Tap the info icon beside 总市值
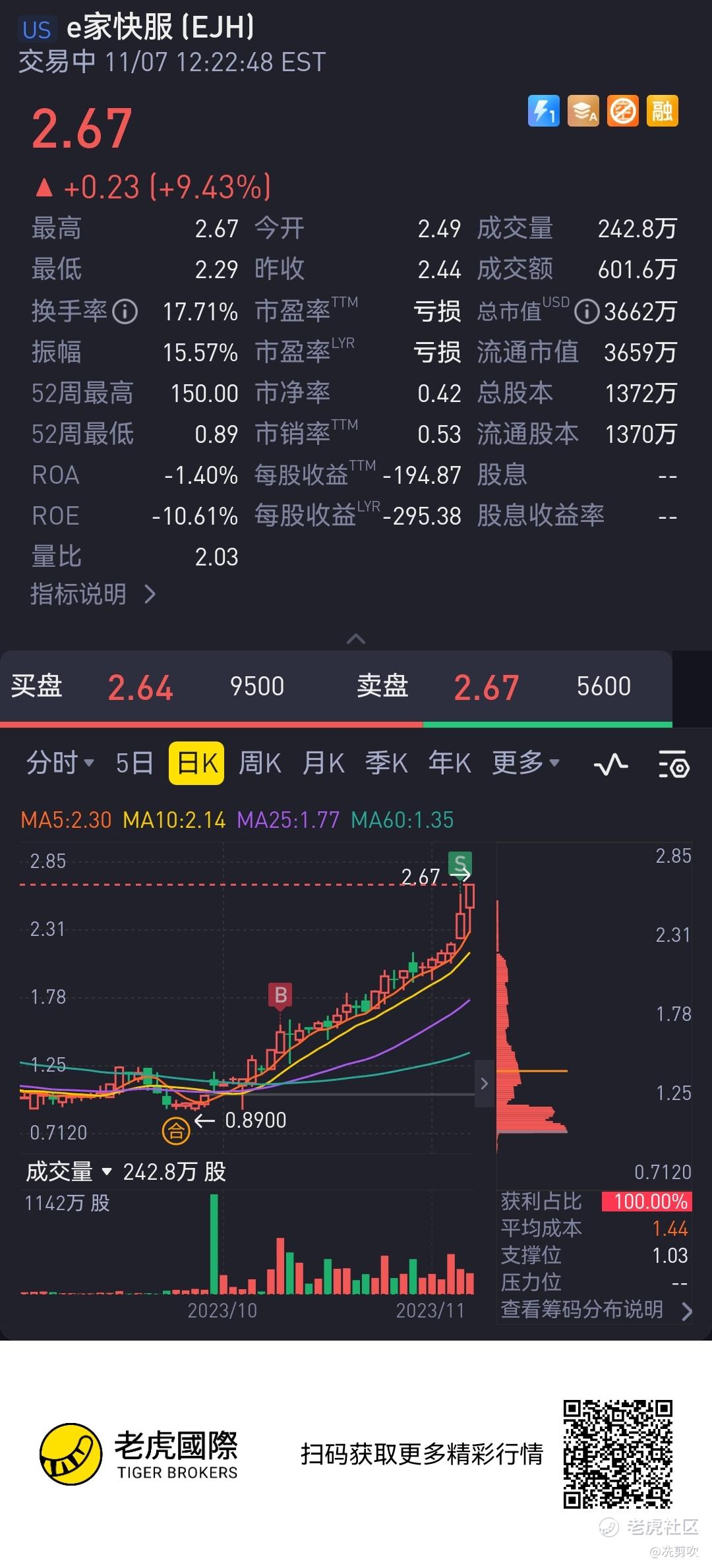Screen dimensions: 712x1568 [x=587, y=311]
